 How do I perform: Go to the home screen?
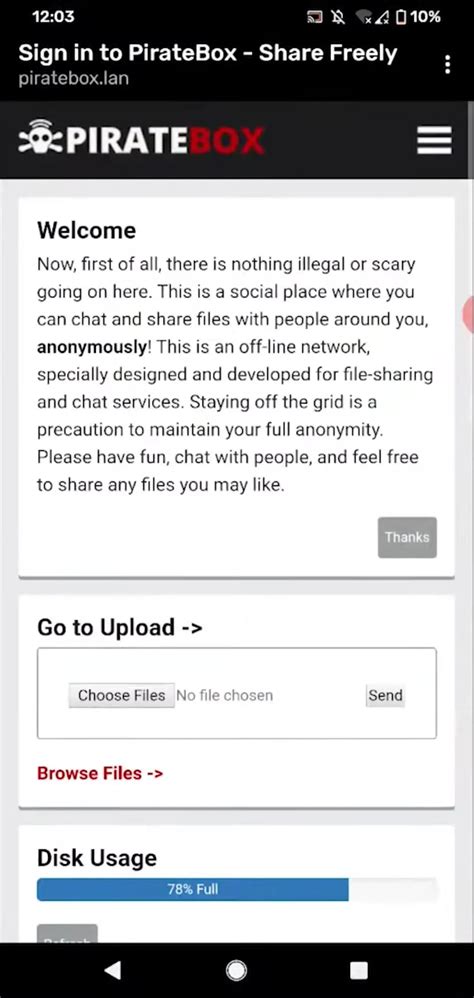237,970
